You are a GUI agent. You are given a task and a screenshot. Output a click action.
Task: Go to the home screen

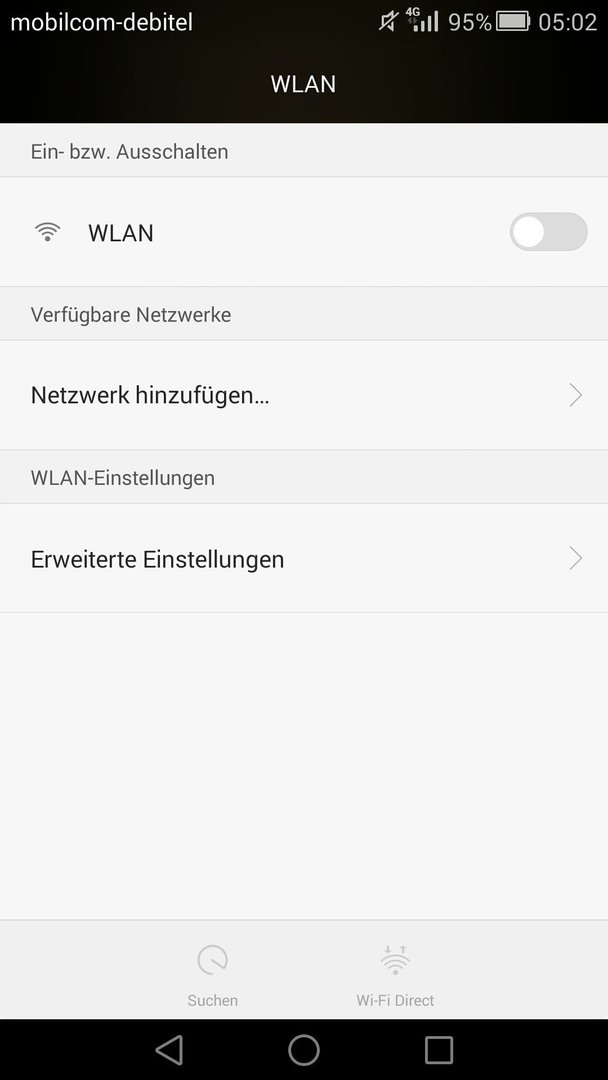click(x=304, y=1050)
